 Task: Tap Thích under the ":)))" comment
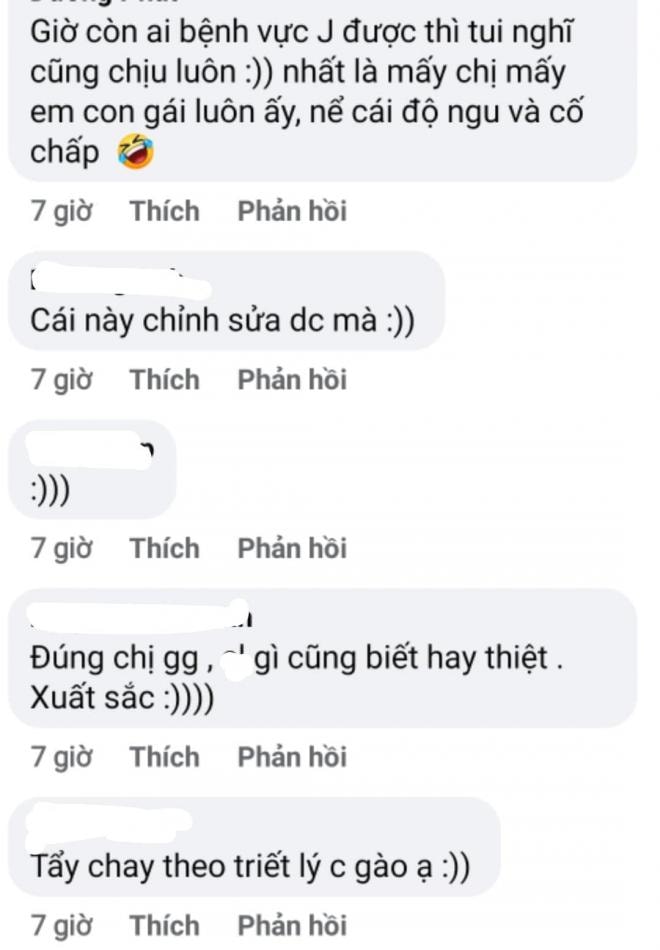tap(165, 548)
